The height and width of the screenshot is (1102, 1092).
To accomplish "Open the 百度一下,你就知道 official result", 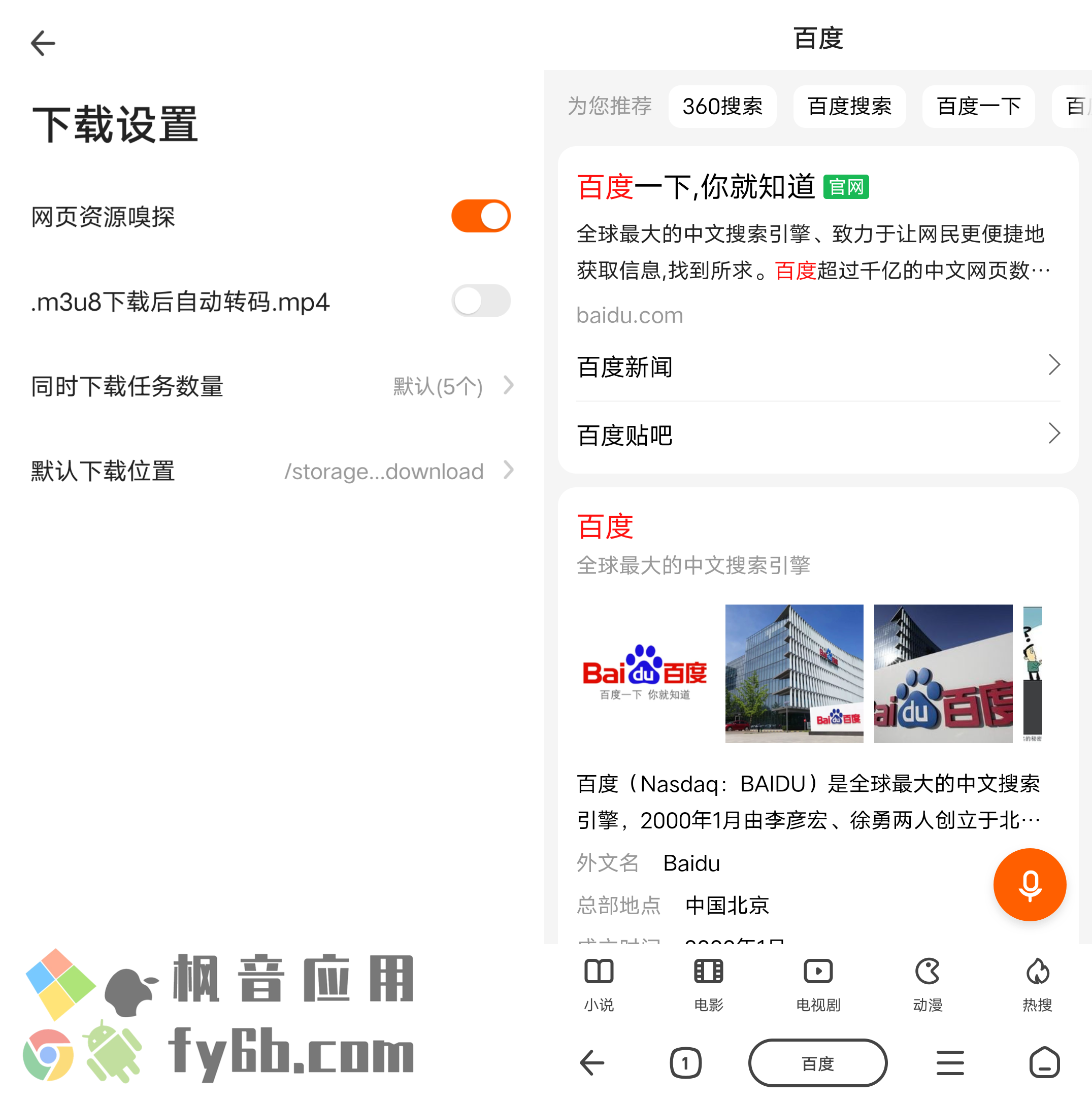I will click(696, 187).
